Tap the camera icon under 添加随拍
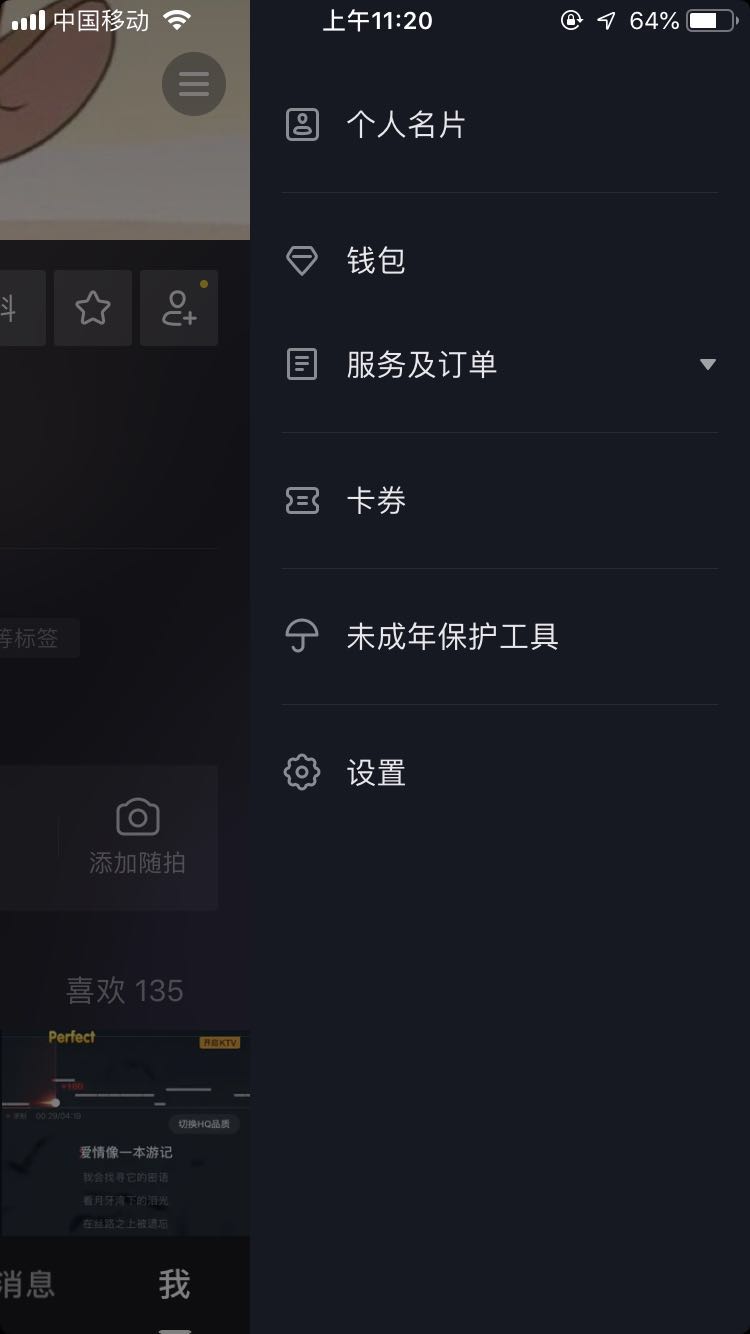 click(137, 816)
